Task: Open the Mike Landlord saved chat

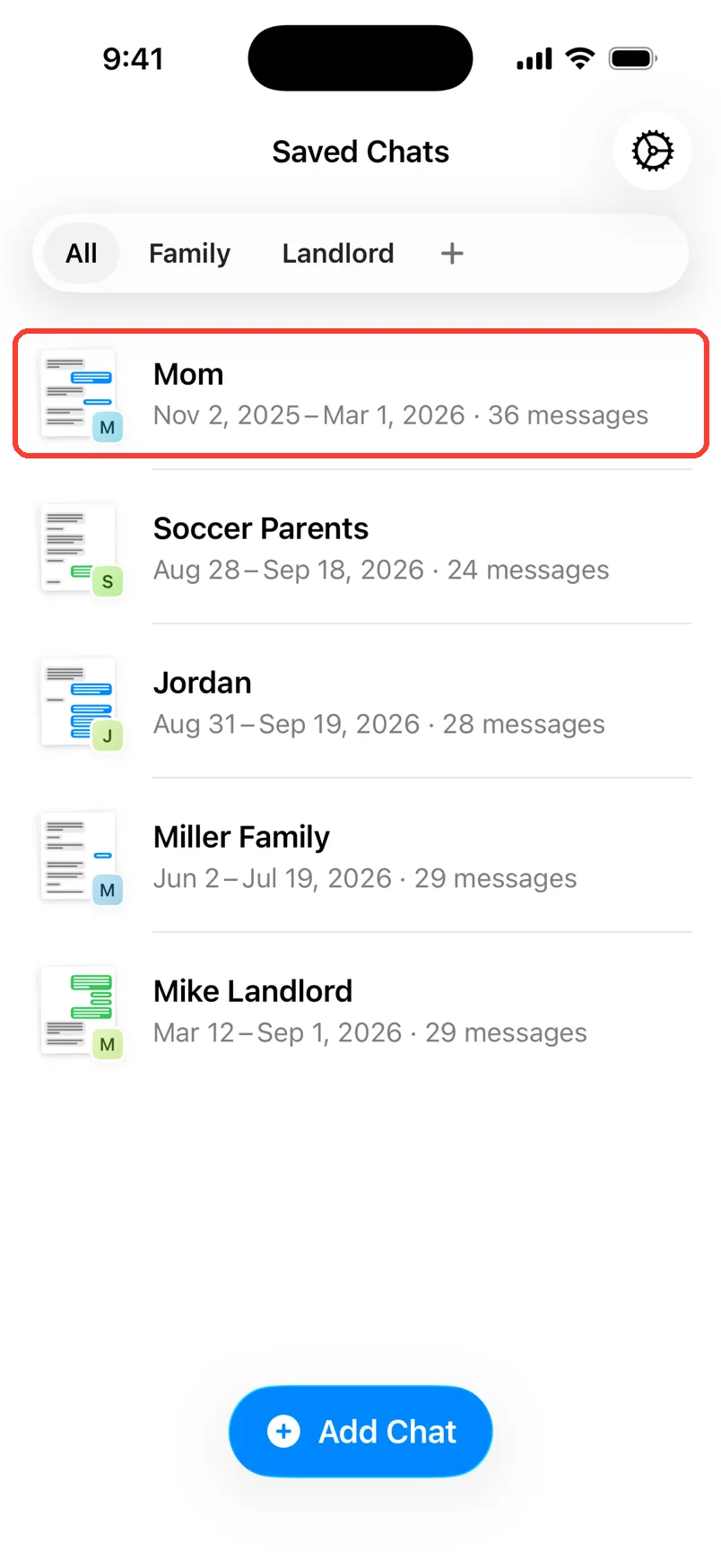Action: coord(360,1010)
